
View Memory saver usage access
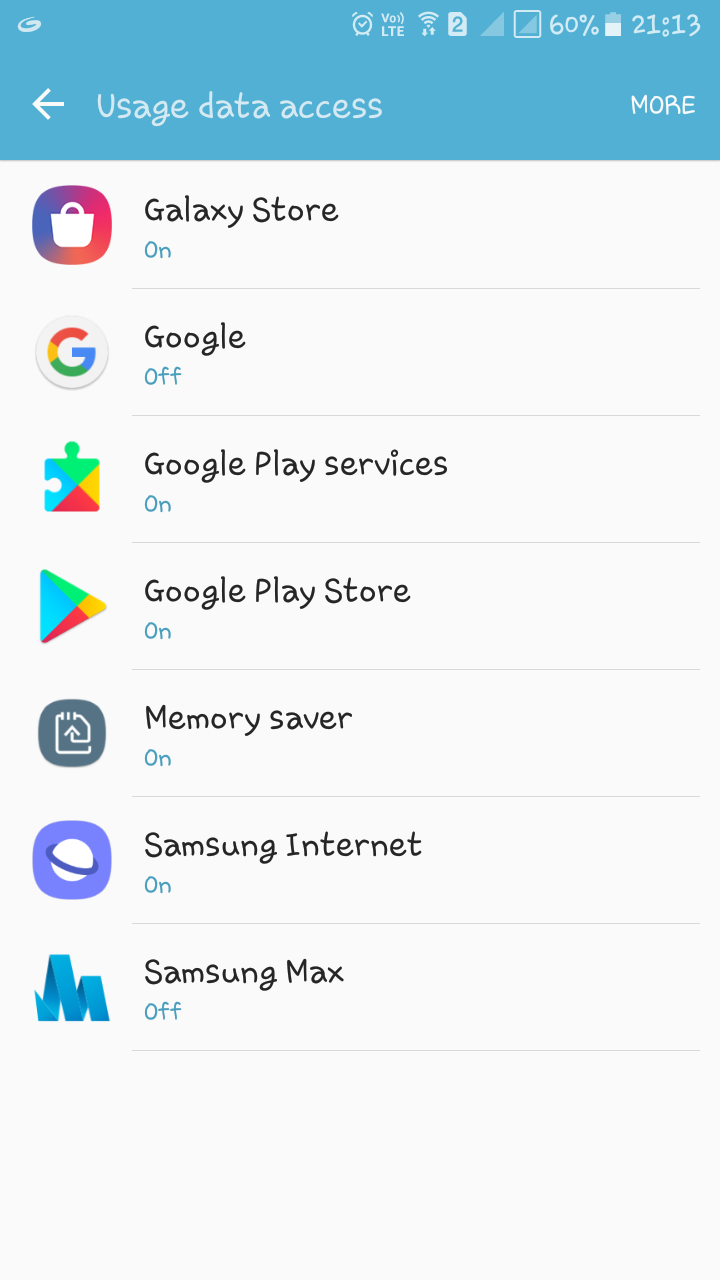click(x=360, y=733)
